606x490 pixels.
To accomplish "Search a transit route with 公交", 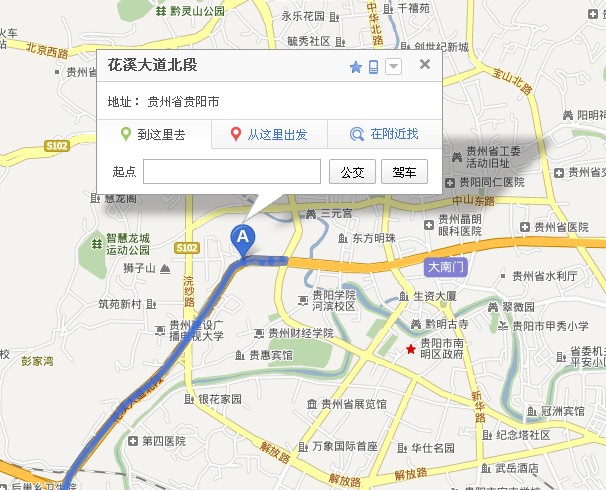I will (x=352, y=172).
